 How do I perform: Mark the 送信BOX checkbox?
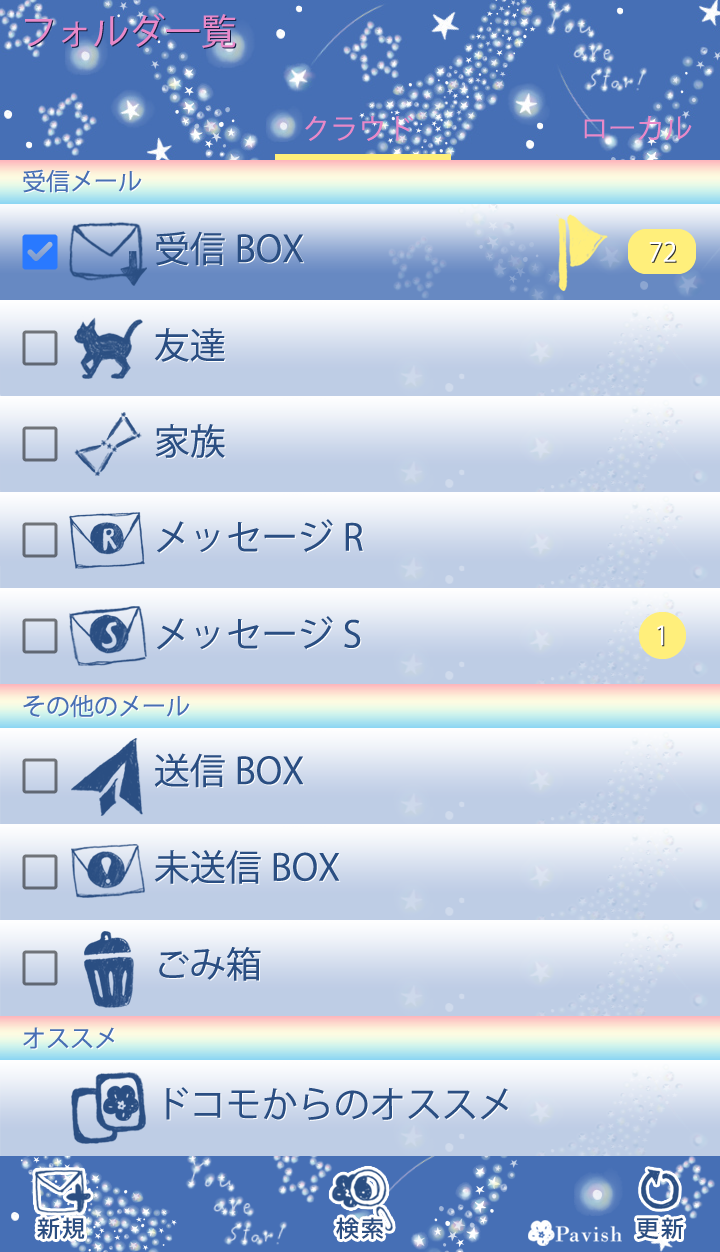click(x=40, y=775)
